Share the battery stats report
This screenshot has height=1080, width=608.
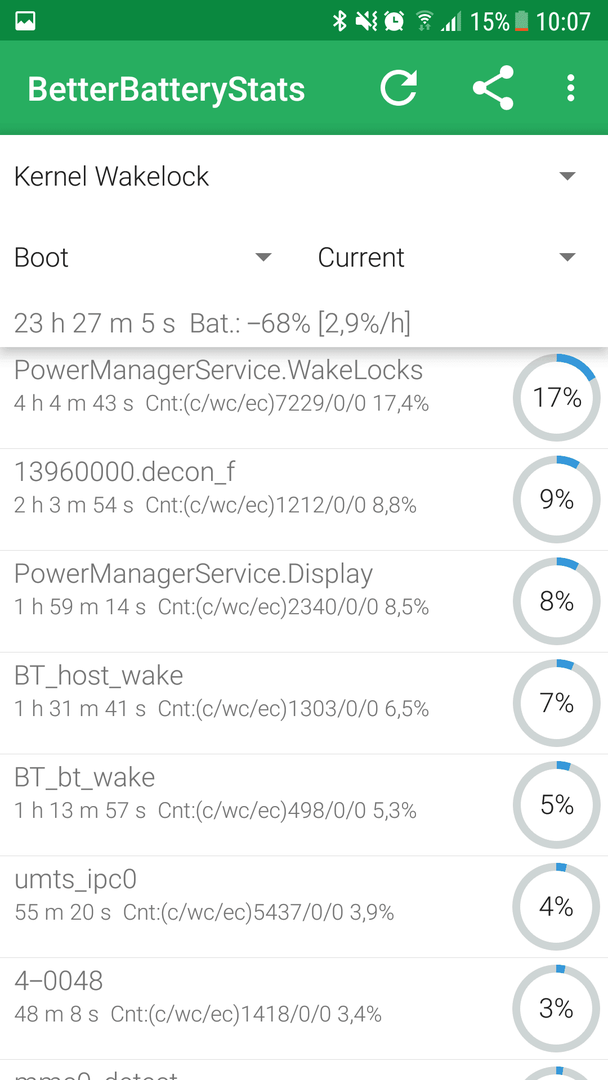point(493,88)
